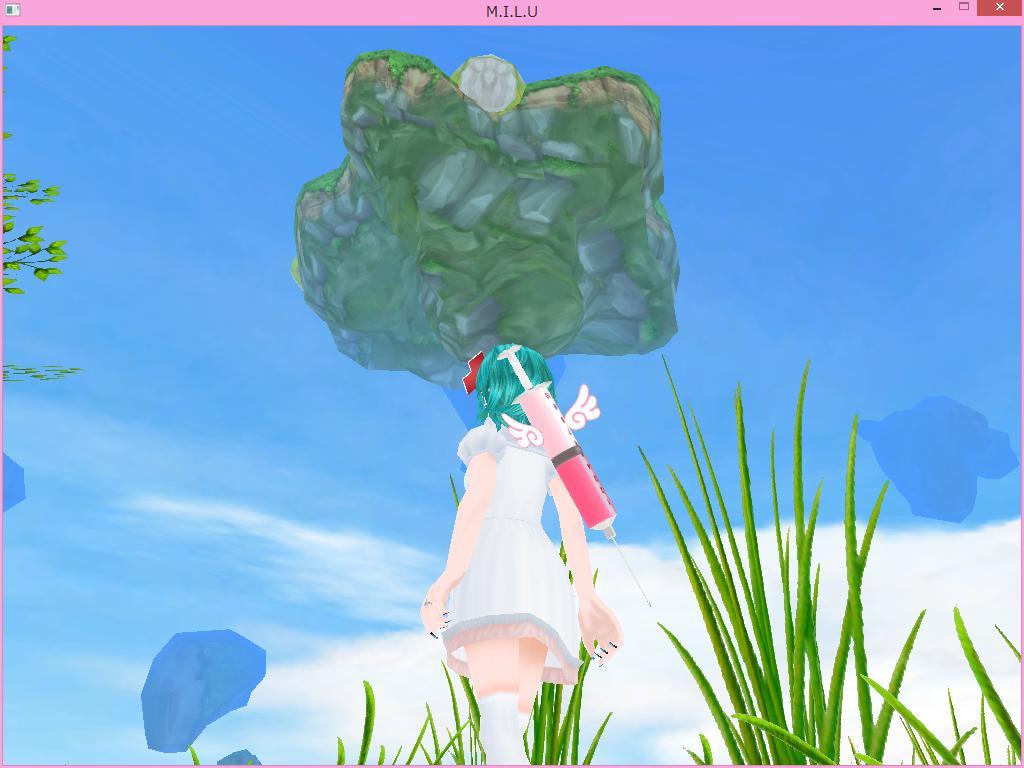
Task: Maximize the M.I.L.U window
Action: click(x=964, y=7)
